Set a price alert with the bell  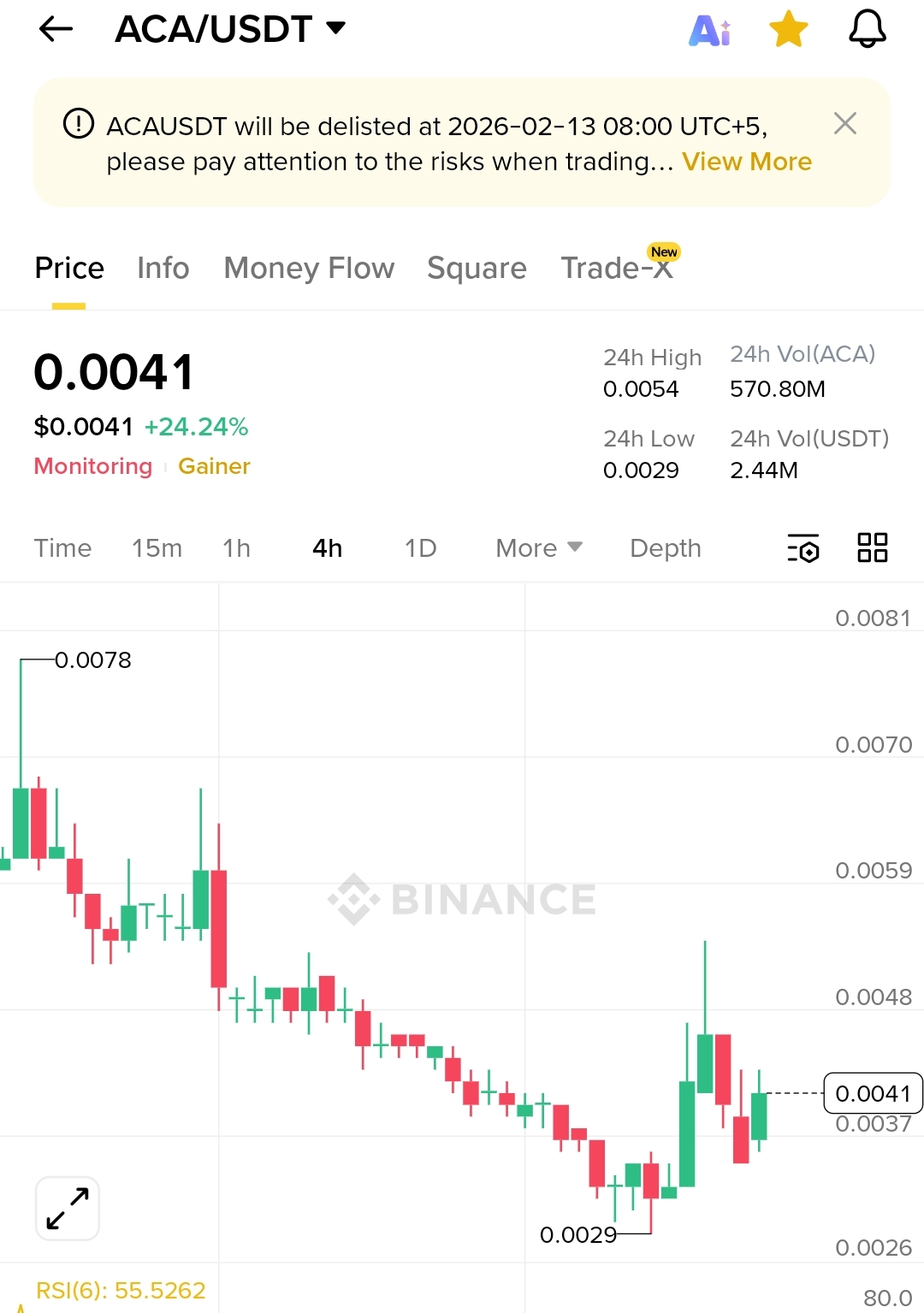(867, 30)
